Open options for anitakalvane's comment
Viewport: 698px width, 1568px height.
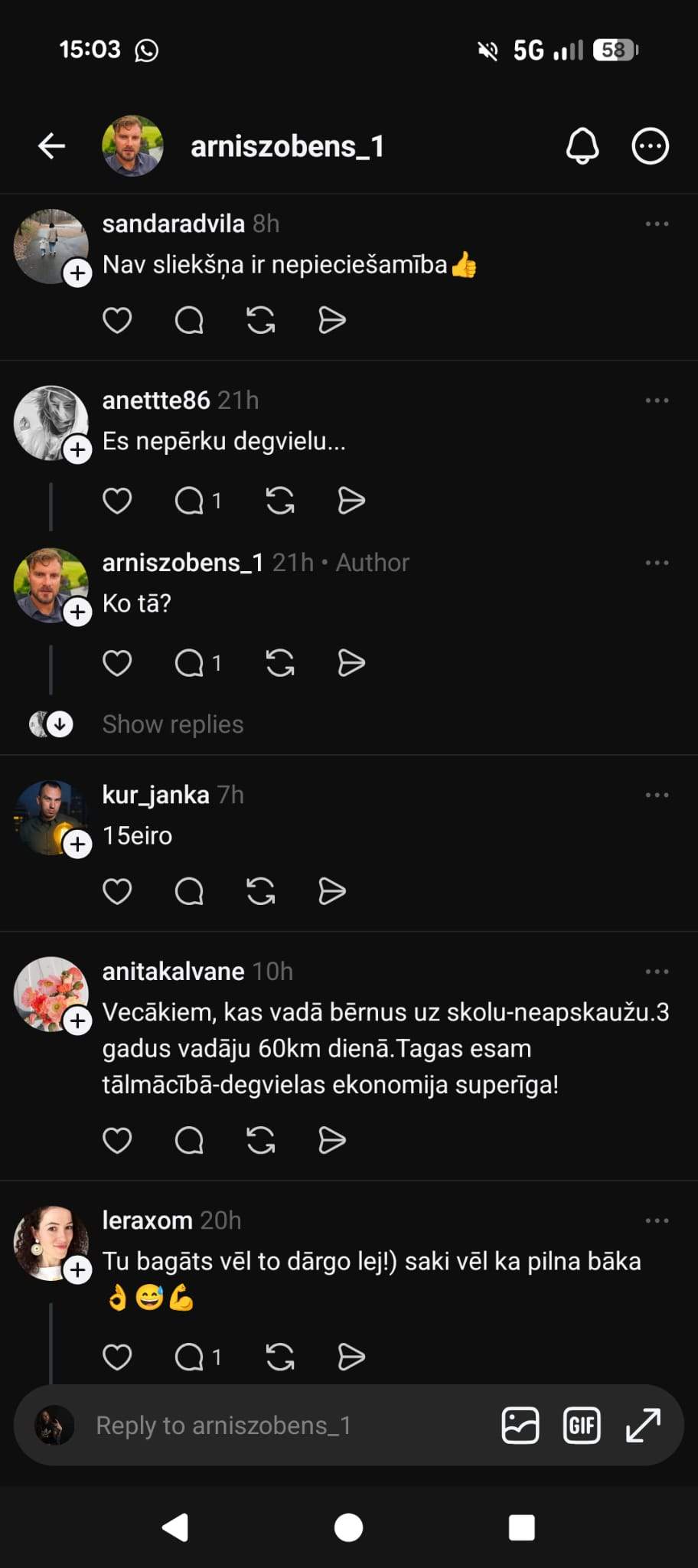[x=657, y=972]
